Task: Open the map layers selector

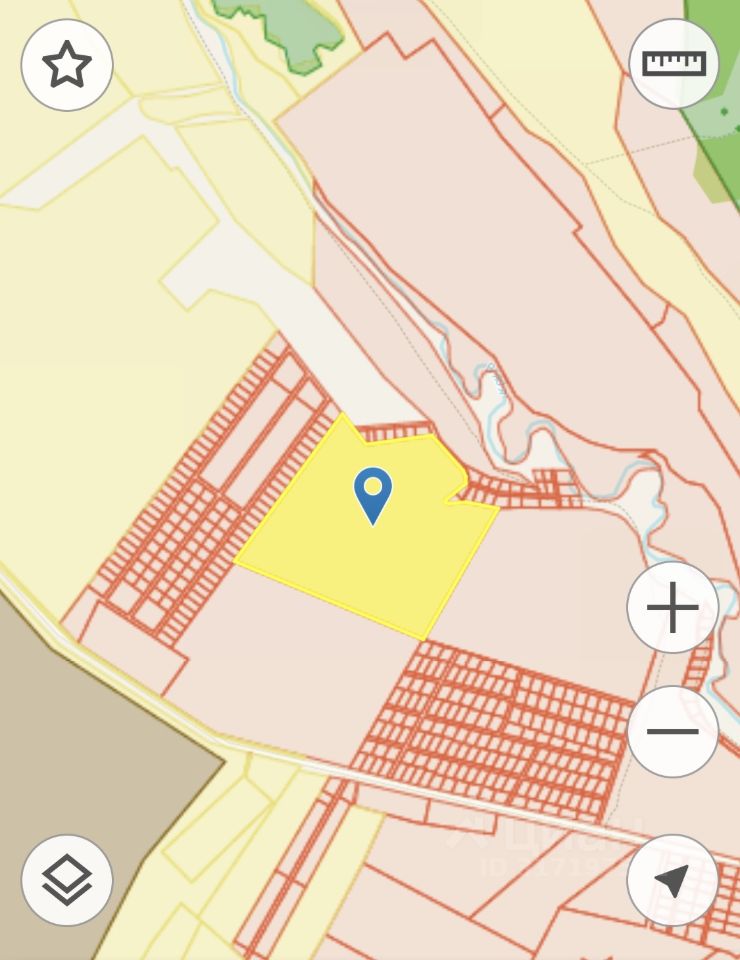Action: [67, 880]
